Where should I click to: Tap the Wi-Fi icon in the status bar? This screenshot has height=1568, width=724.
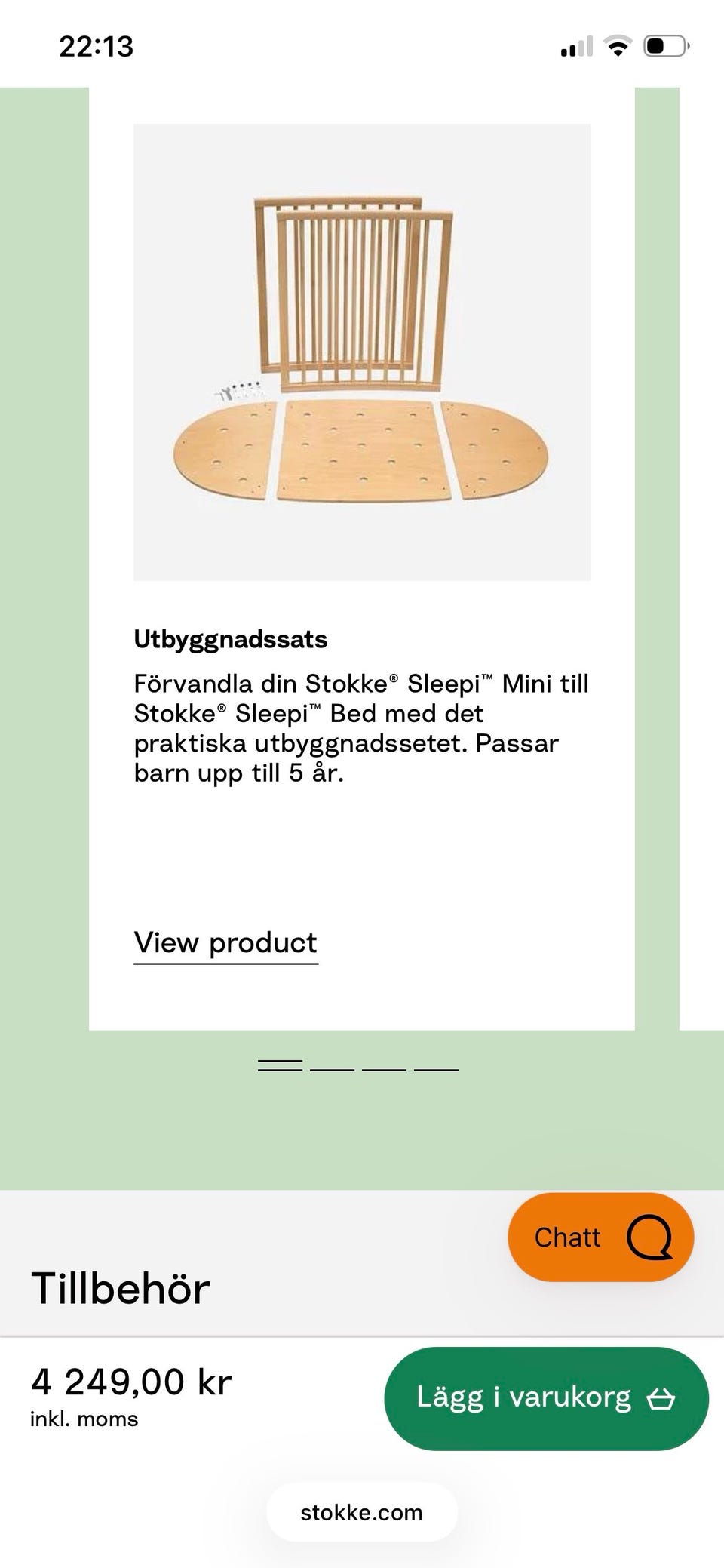point(618,45)
